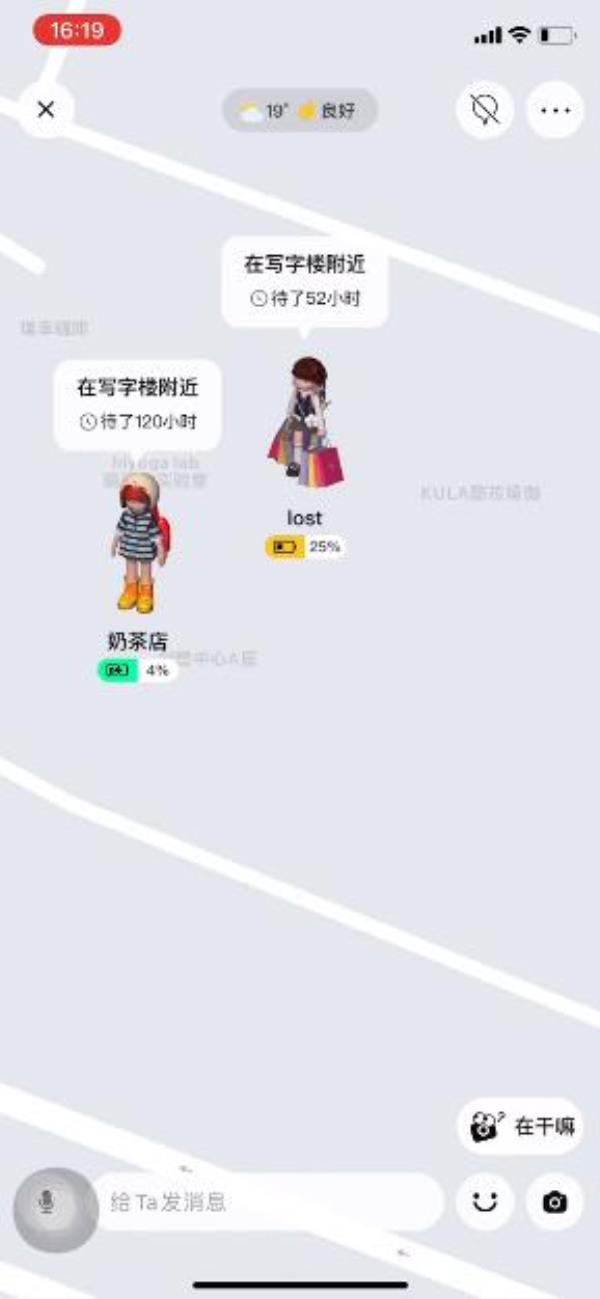Open 奶茶店's 待了120小时 status bubble
The height and width of the screenshot is (1299, 600).
137,404
